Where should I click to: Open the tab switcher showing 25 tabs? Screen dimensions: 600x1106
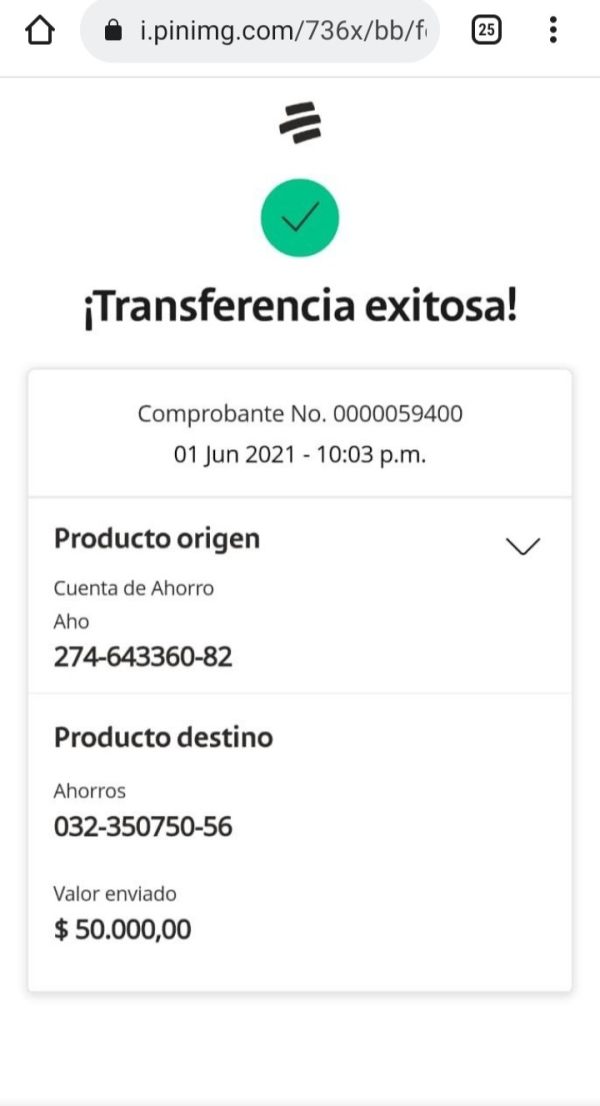486,30
